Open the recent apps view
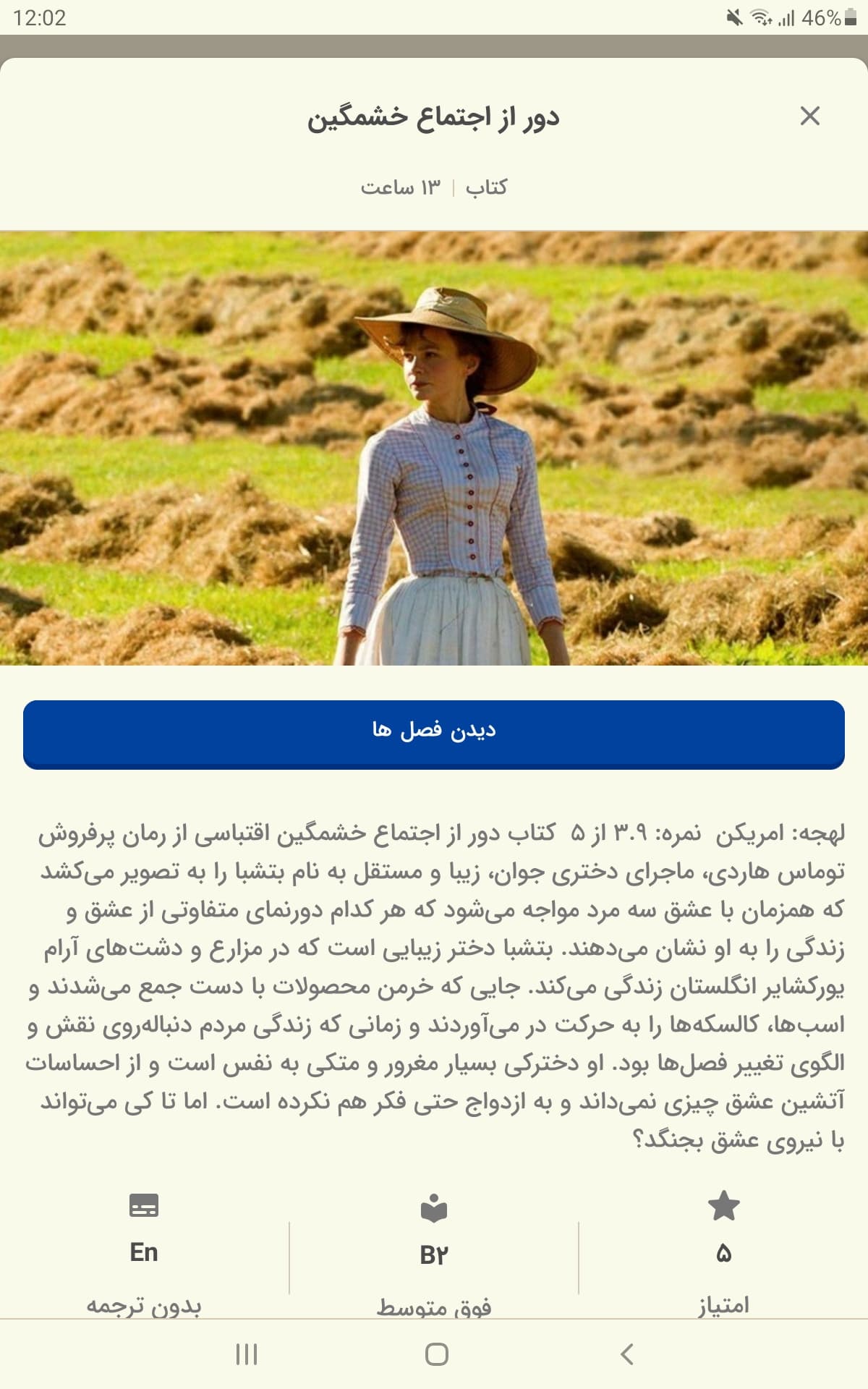 tap(247, 1354)
